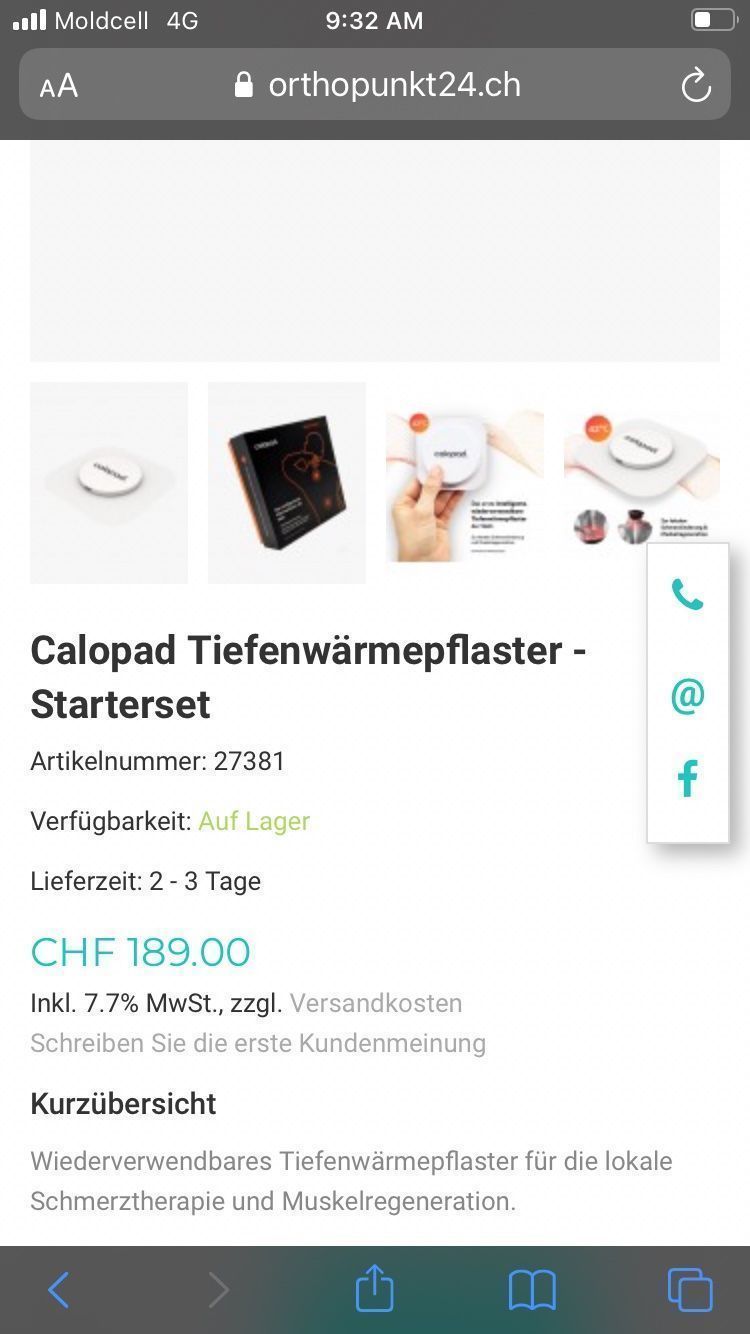Open the Versandkosten shipping costs link

click(x=376, y=1003)
